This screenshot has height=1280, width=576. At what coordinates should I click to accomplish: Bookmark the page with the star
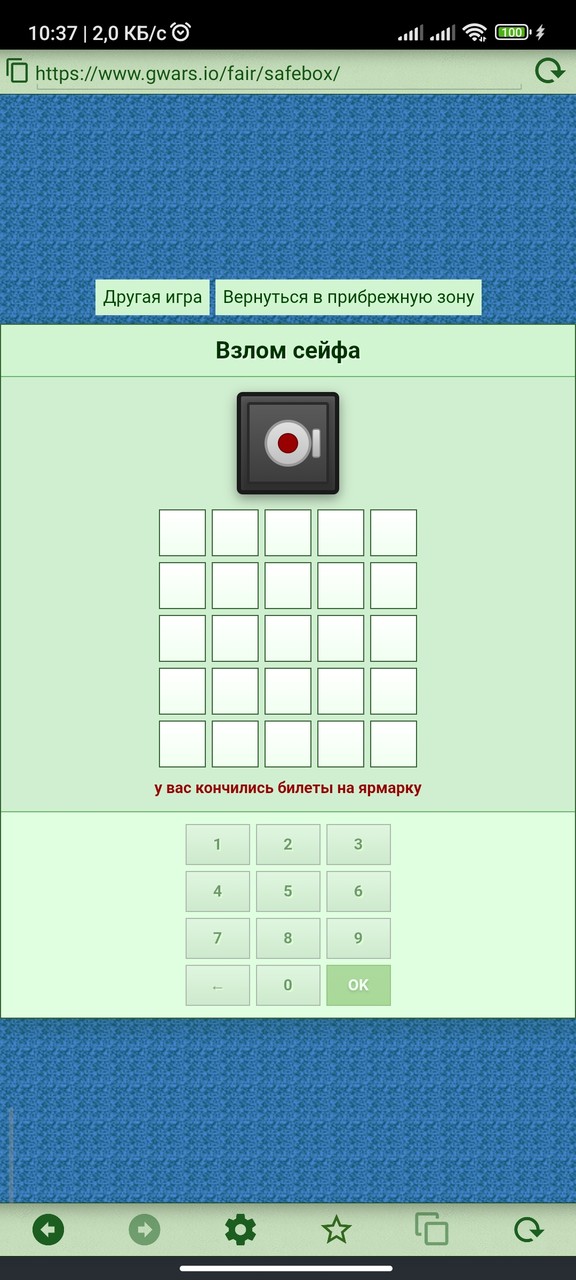coord(336,1229)
